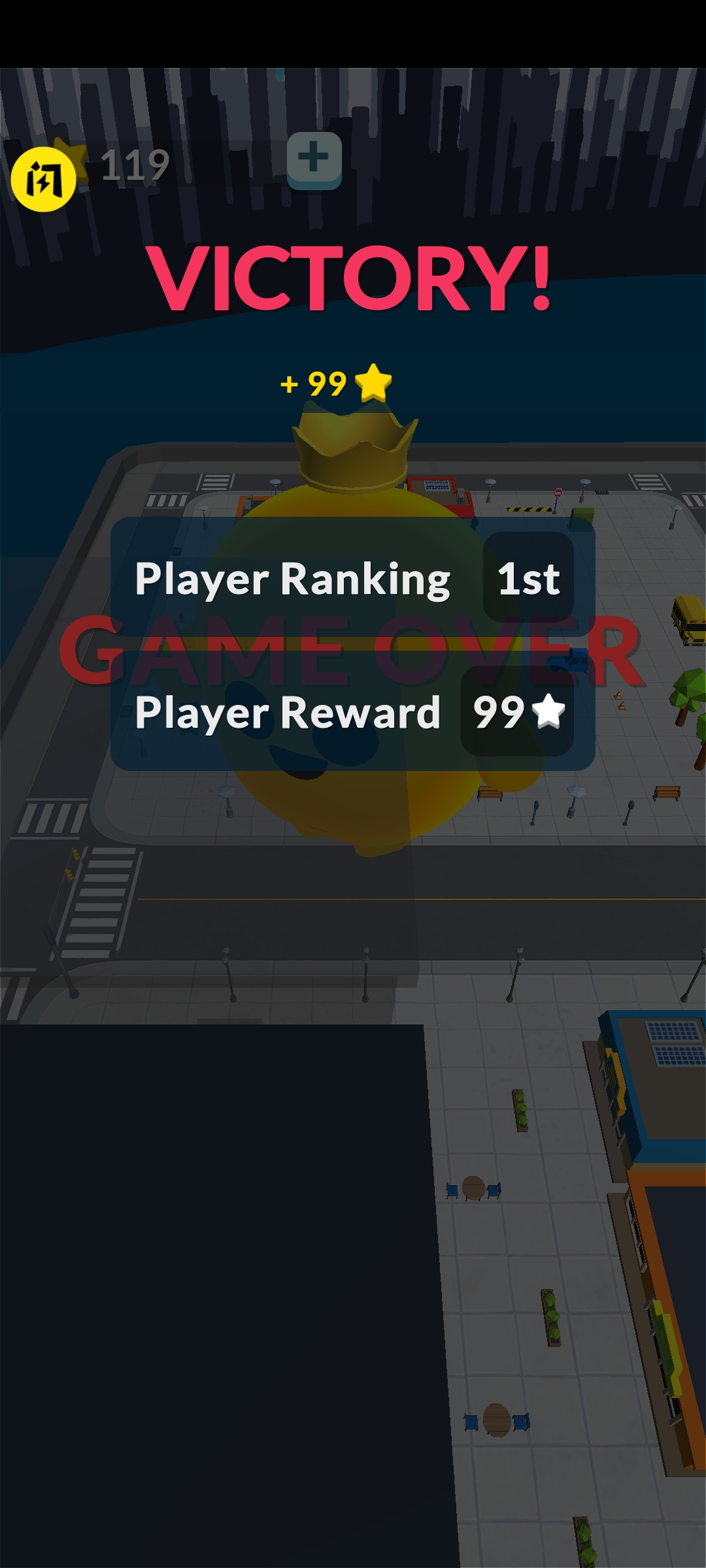Open the yellow lightning badge icon
The image size is (706, 1568).
pos(43,179)
